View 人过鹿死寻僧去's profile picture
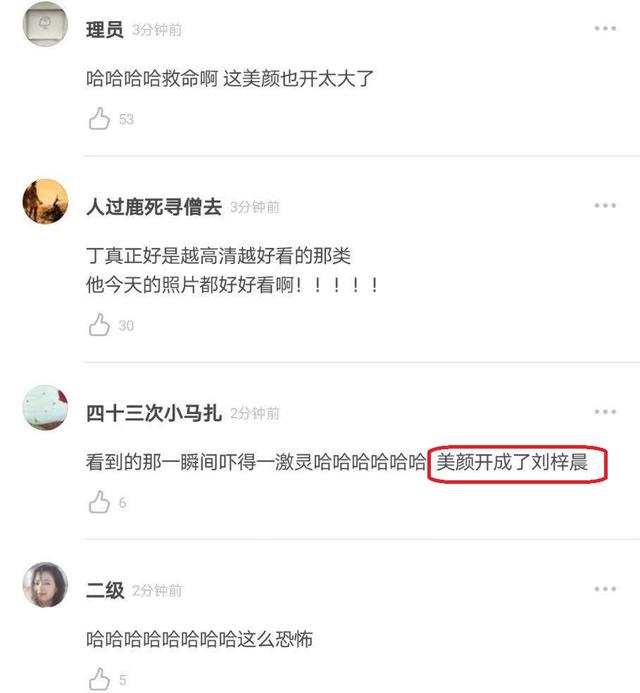This screenshot has height=693, width=640. coord(45,201)
